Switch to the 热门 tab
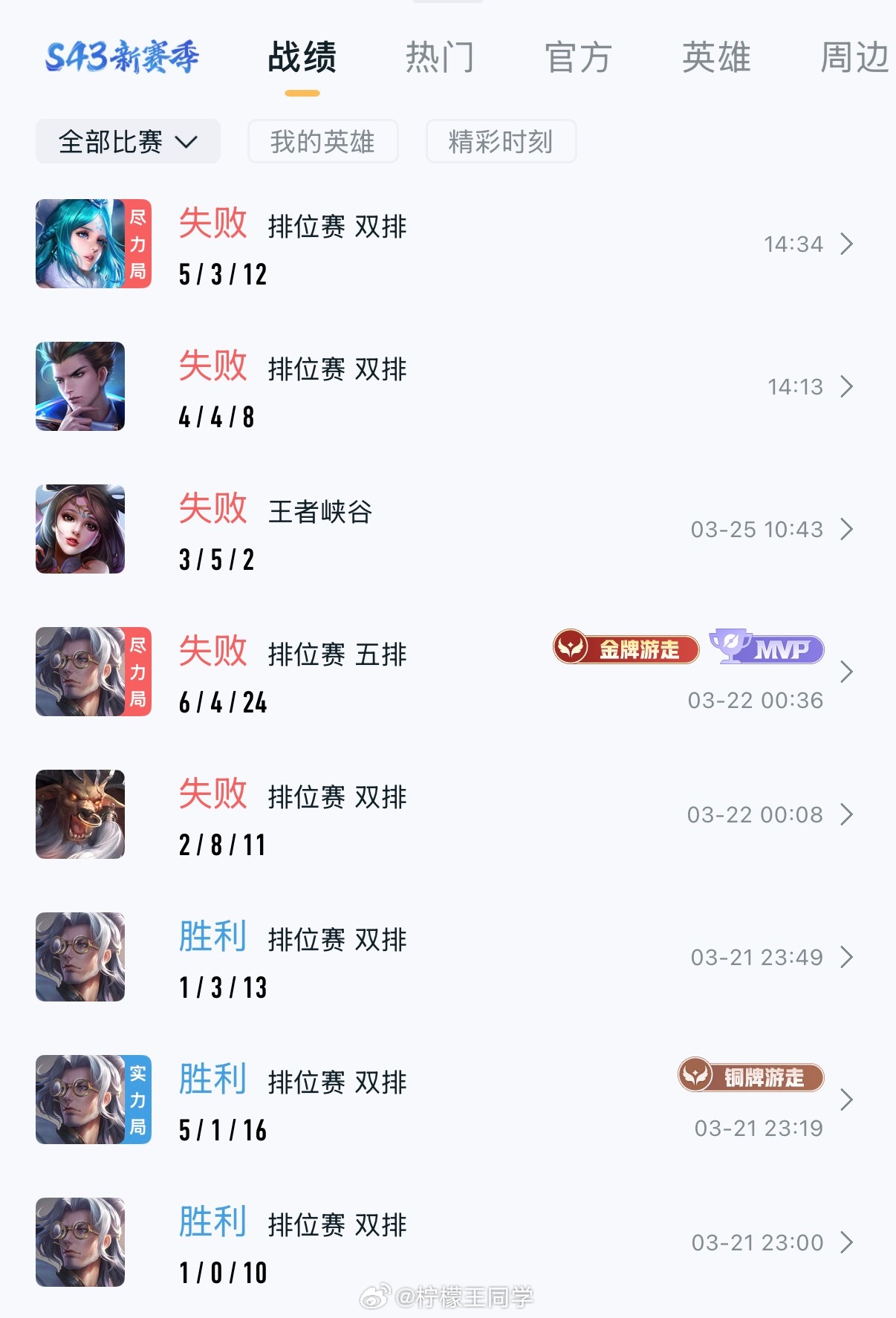Image resolution: width=896 pixels, height=1318 pixels. pyautogui.click(x=441, y=59)
